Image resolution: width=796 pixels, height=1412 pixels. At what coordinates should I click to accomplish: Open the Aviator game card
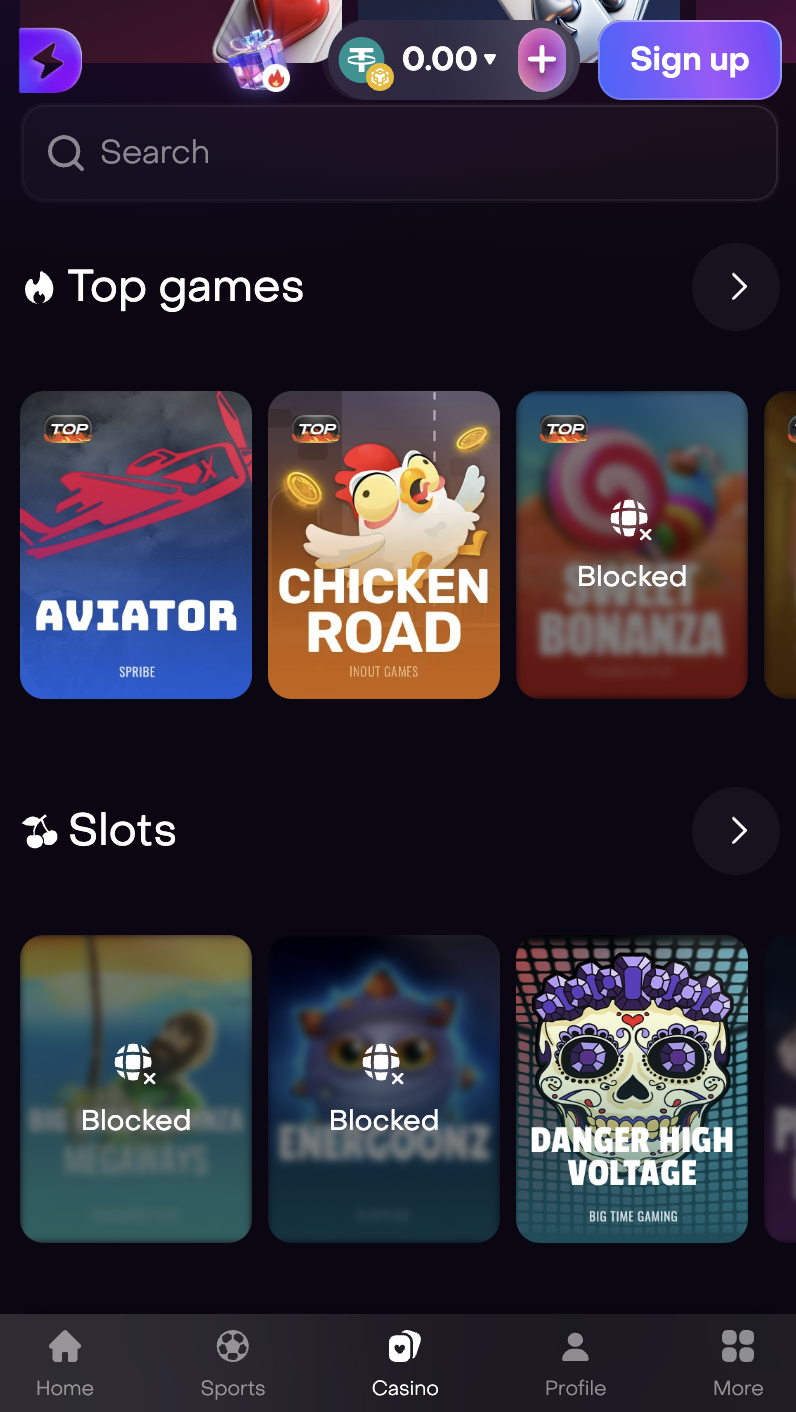[x=136, y=545]
